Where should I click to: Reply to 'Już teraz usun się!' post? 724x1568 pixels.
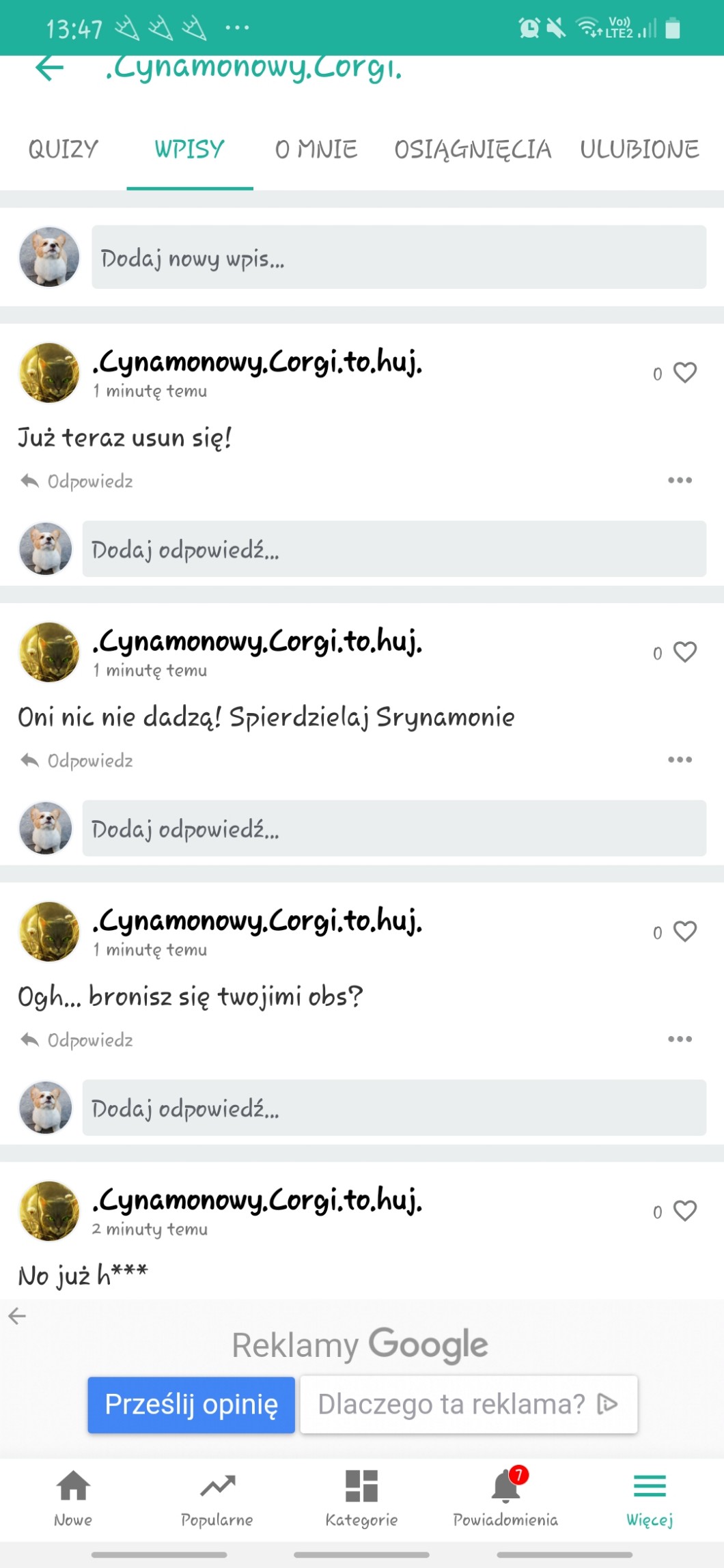click(x=77, y=481)
